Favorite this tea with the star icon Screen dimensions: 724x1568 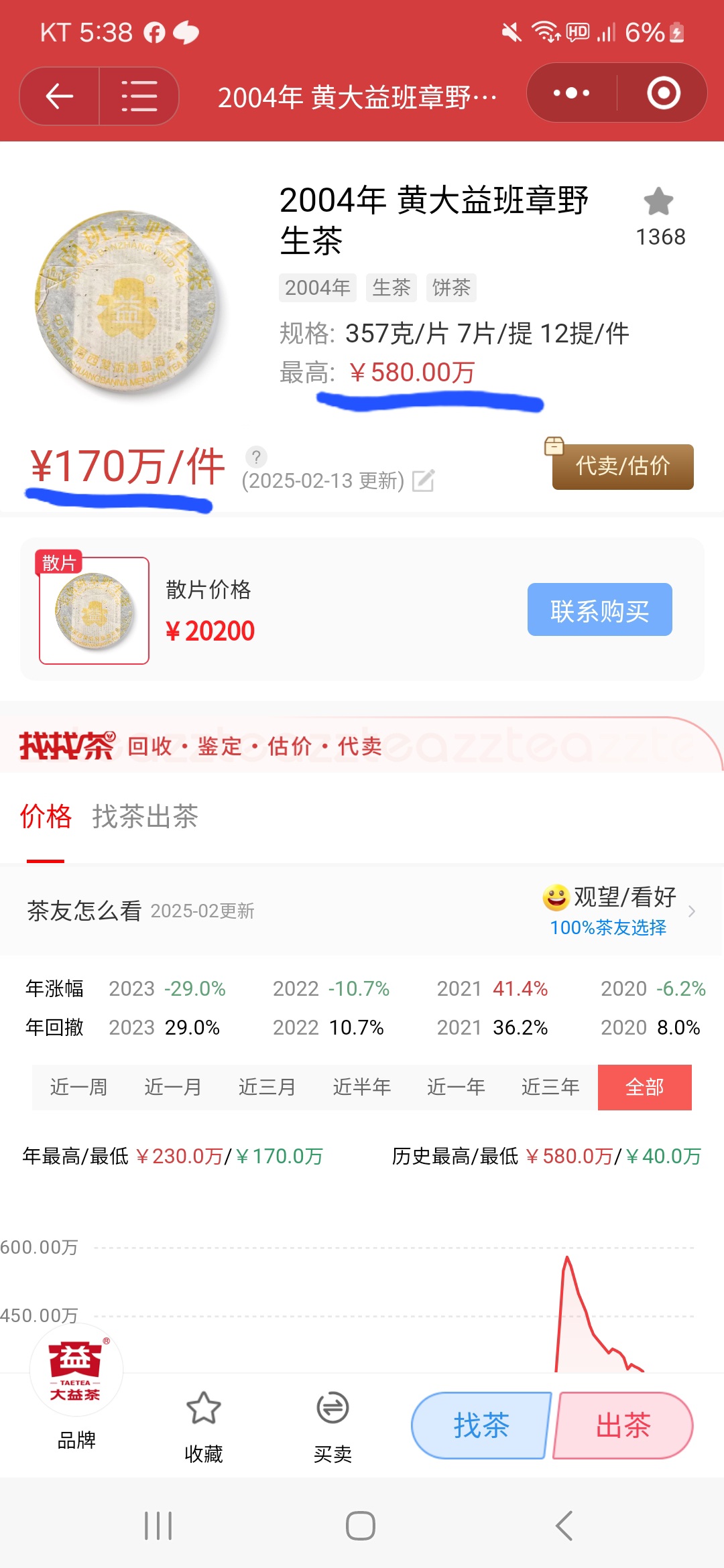[x=658, y=202]
